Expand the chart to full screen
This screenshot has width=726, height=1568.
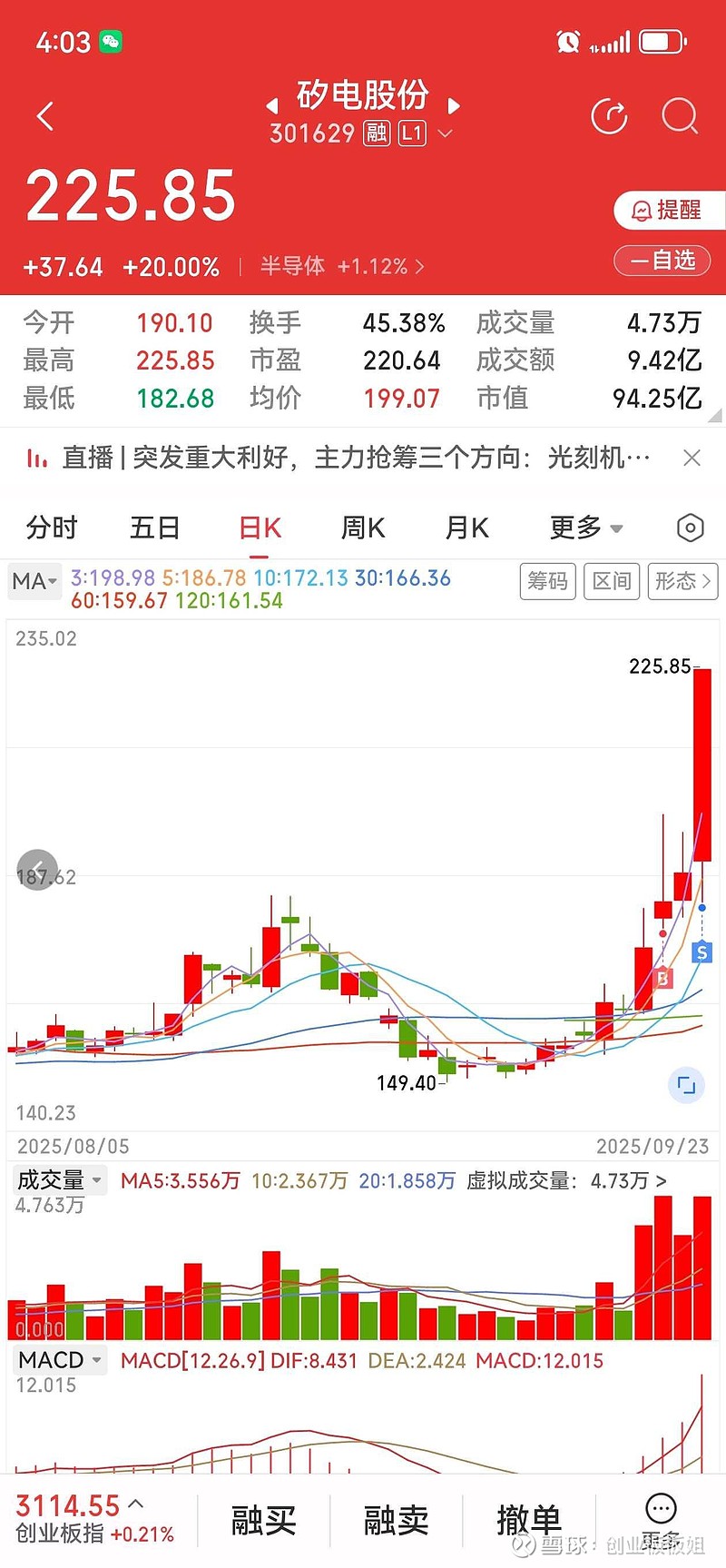(x=686, y=1085)
